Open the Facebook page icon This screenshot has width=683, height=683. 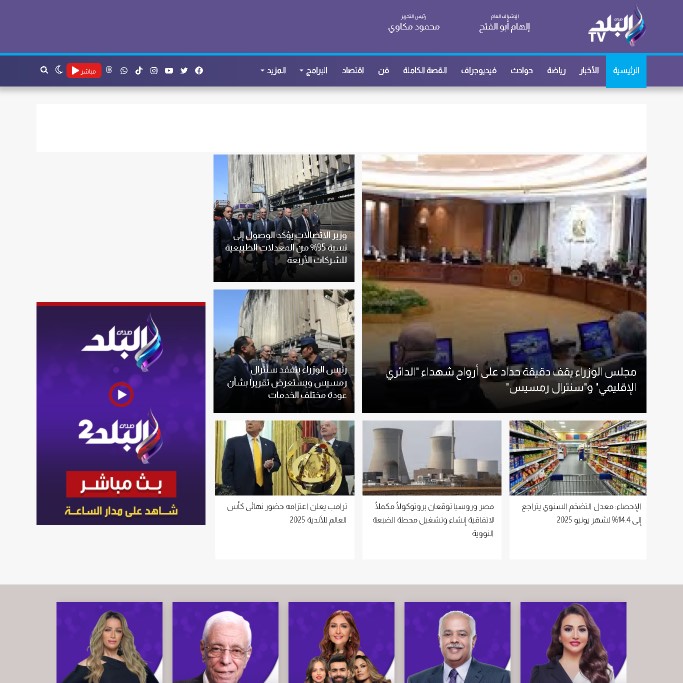199,71
